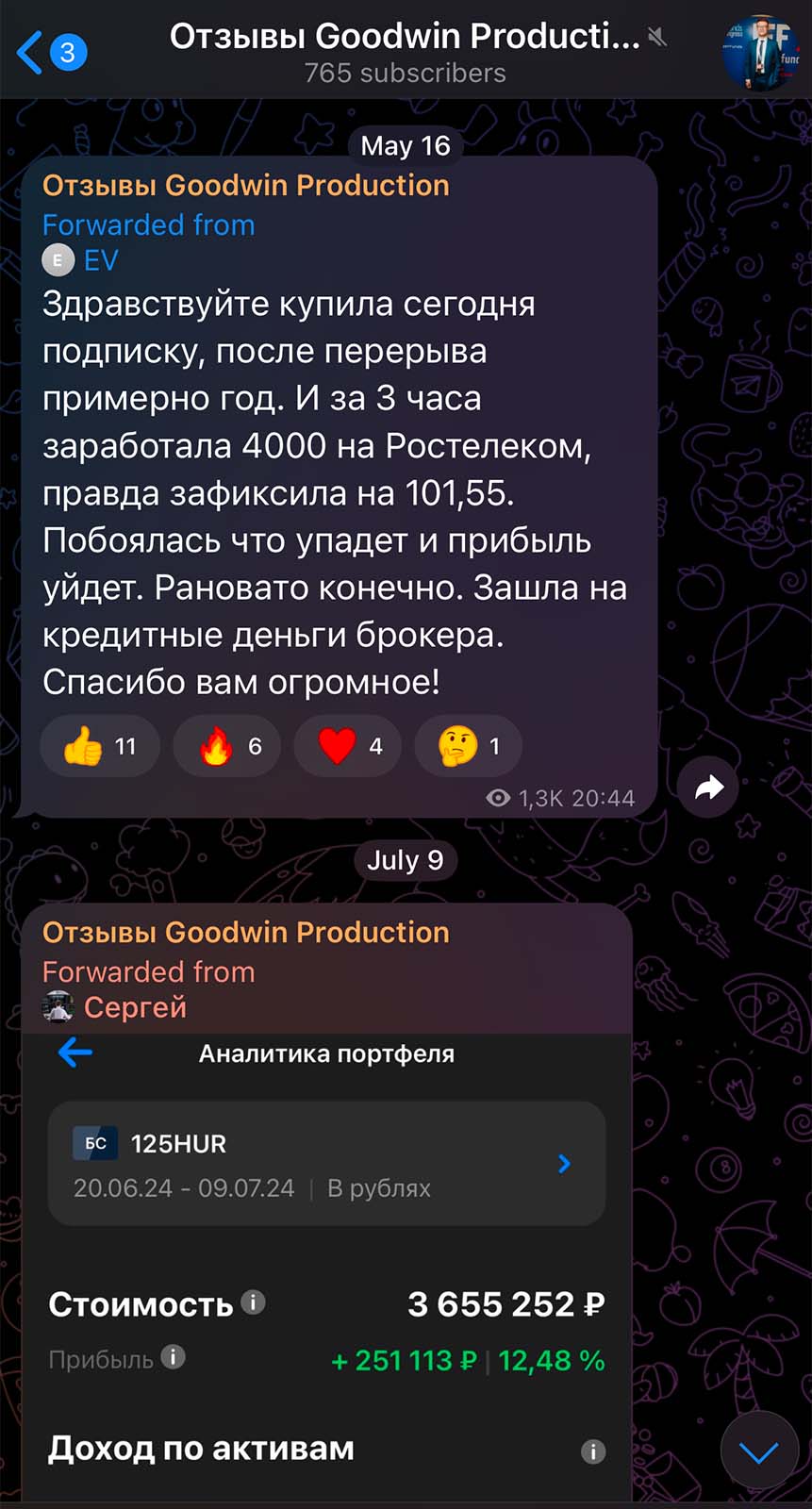Viewport: 812px width, 1509px height.
Task: Jump to the latest messages
Action: click(759, 1451)
